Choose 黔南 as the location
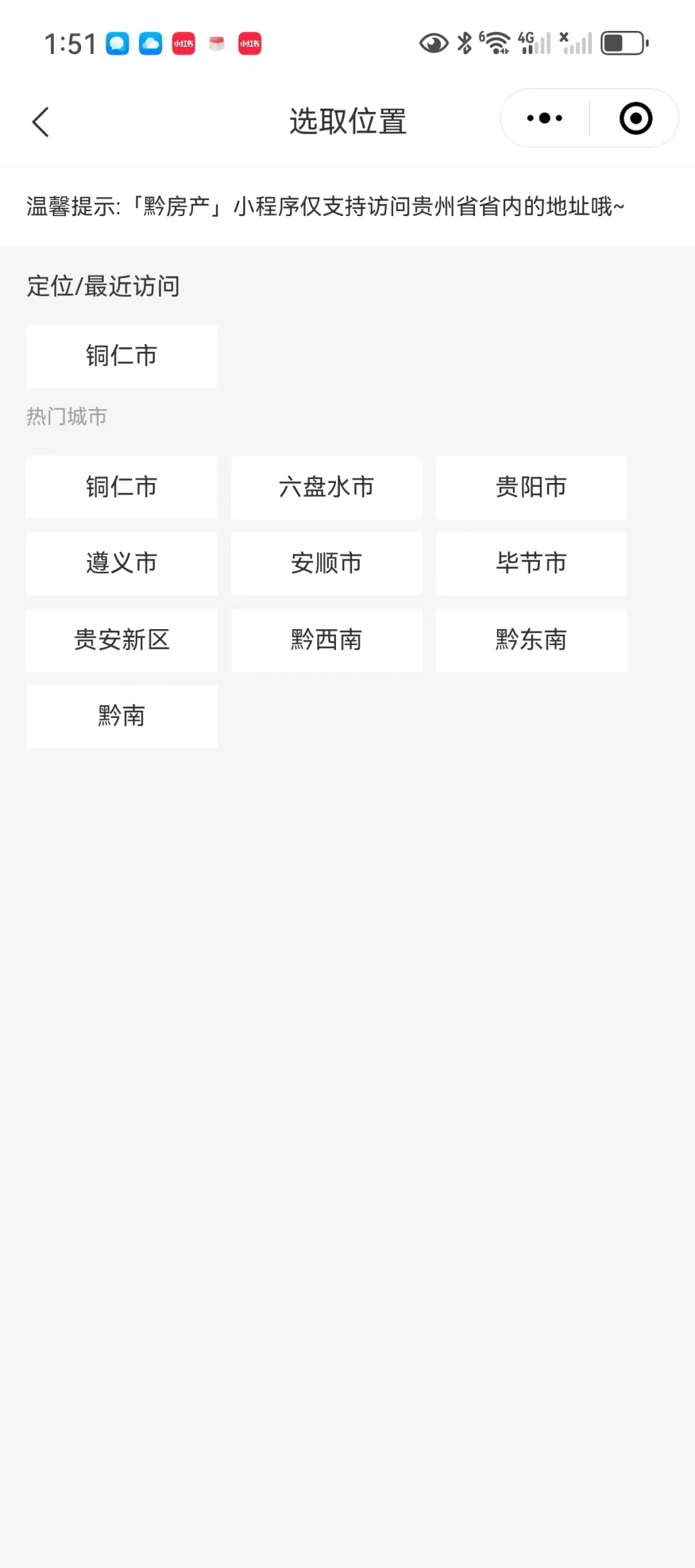Image resolution: width=695 pixels, height=1568 pixels. coord(122,716)
